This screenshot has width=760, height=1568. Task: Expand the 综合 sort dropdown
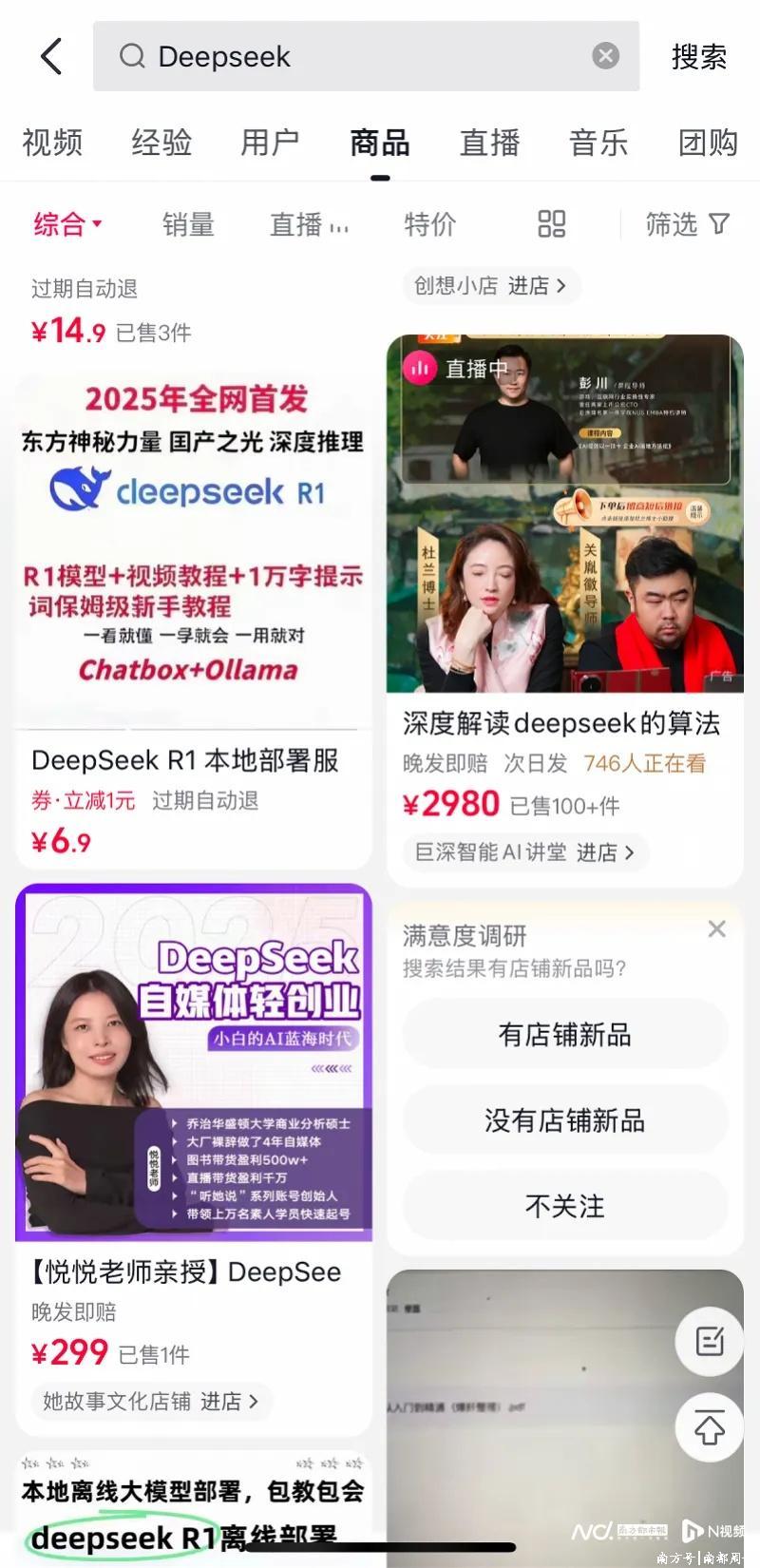(67, 224)
